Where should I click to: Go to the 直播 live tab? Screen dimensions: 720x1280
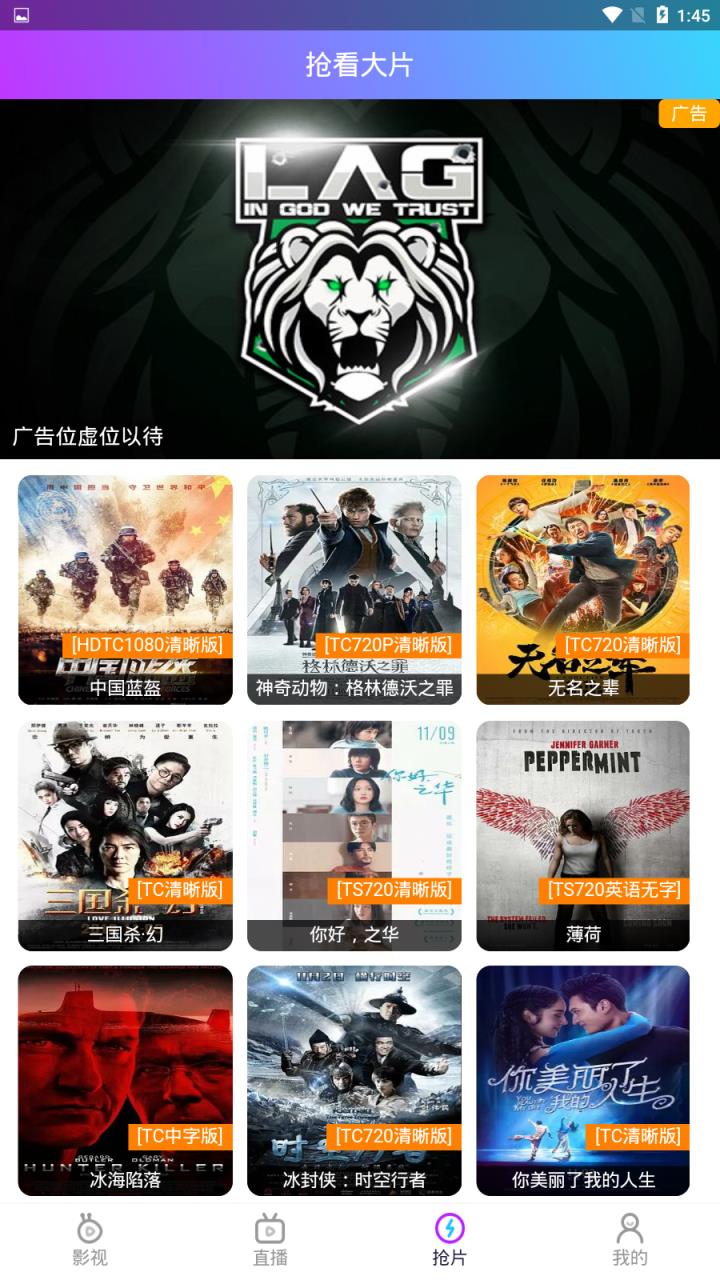tap(270, 1240)
